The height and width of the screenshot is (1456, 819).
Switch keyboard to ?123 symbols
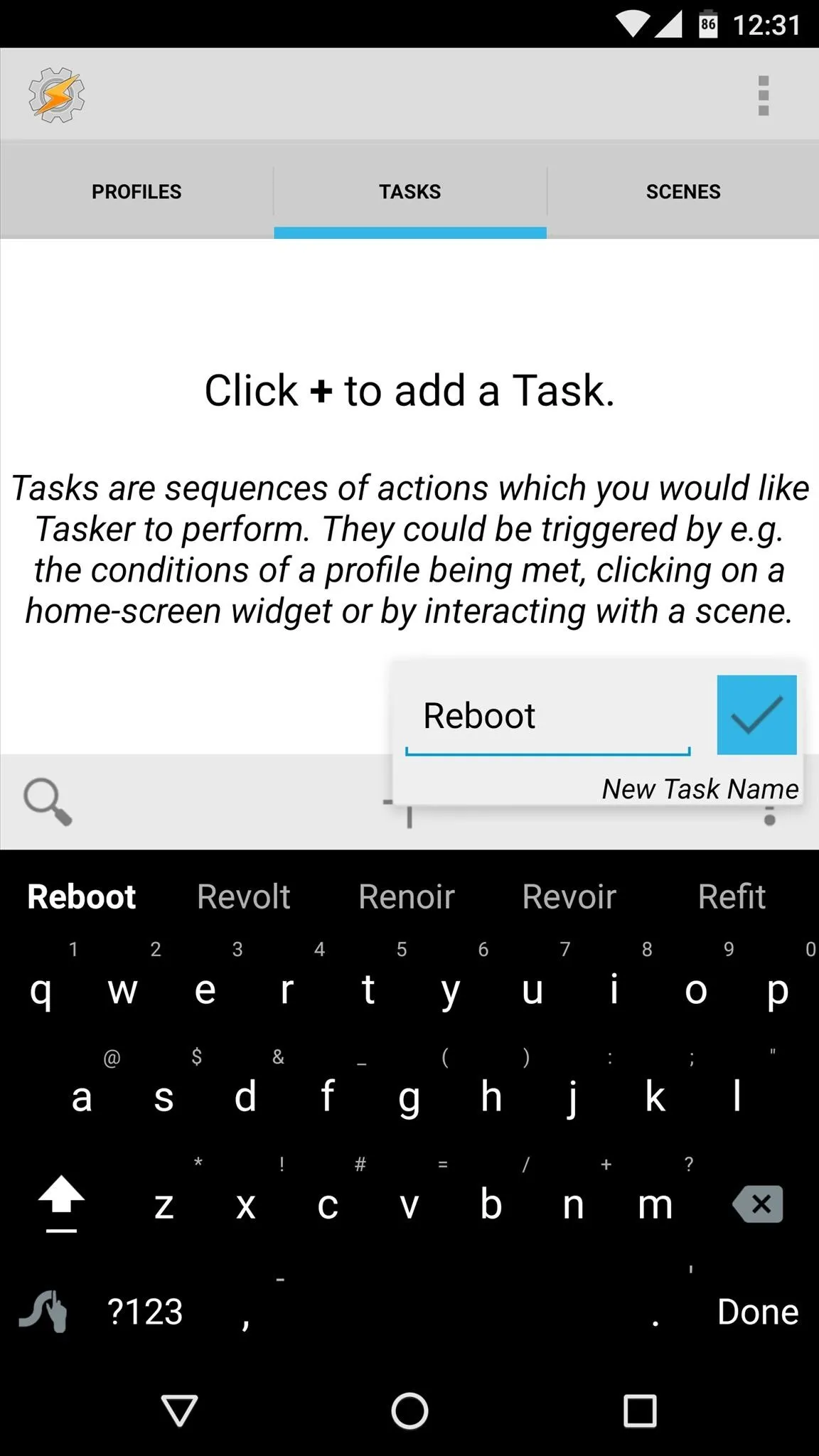(x=145, y=1312)
